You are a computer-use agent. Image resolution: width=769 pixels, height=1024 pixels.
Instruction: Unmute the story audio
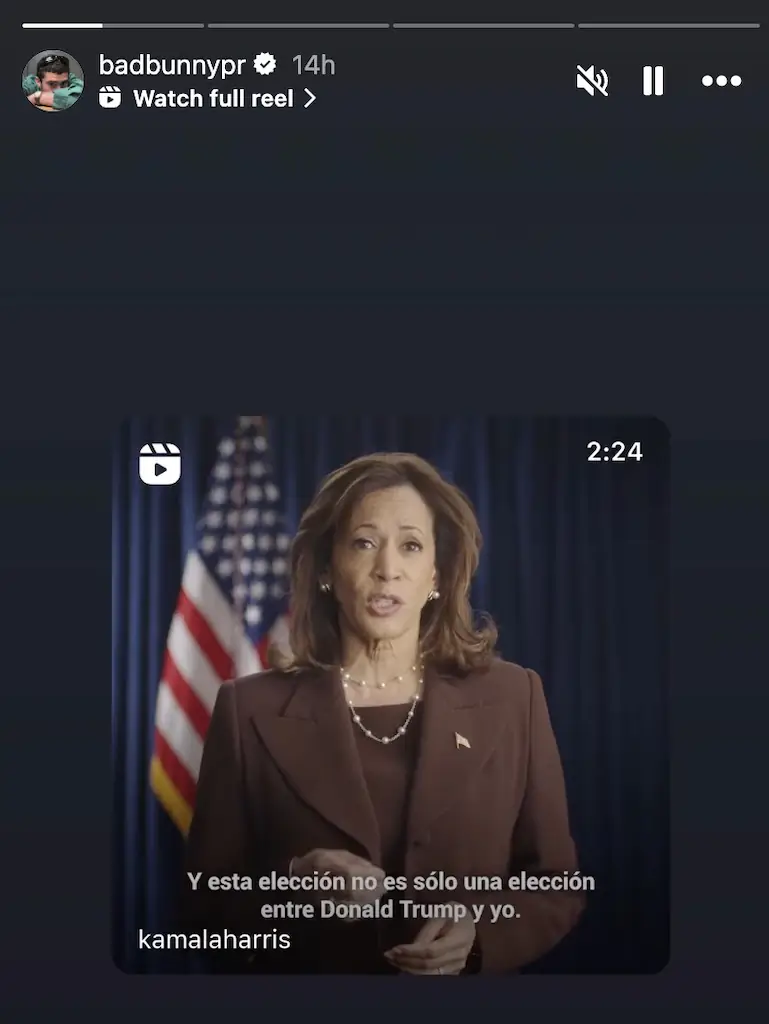(x=592, y=81)
